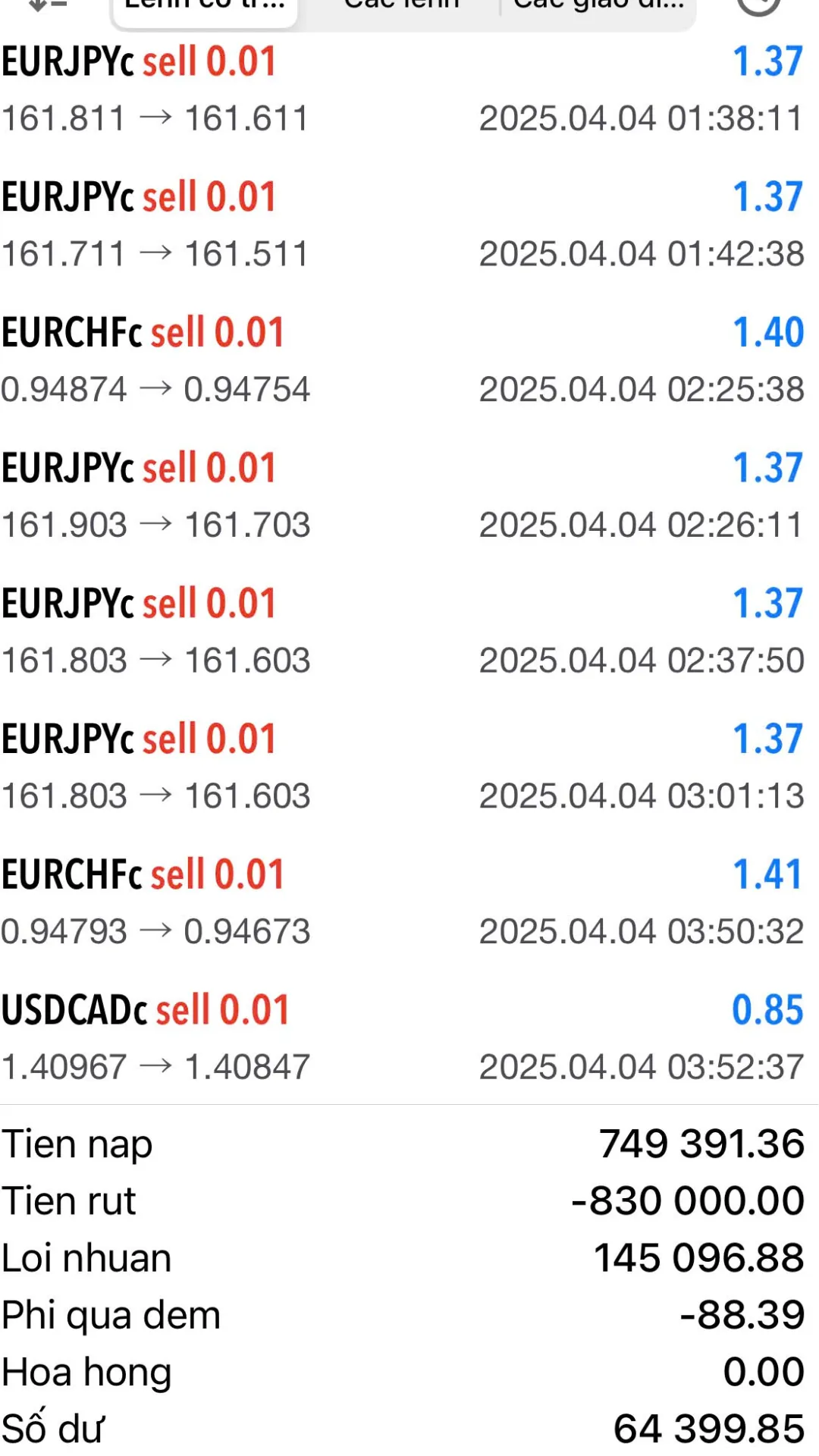Switch to the "Các lệnh" tab
The width and height of the screenshot is (819, 1456).
(x=402, y=6)
